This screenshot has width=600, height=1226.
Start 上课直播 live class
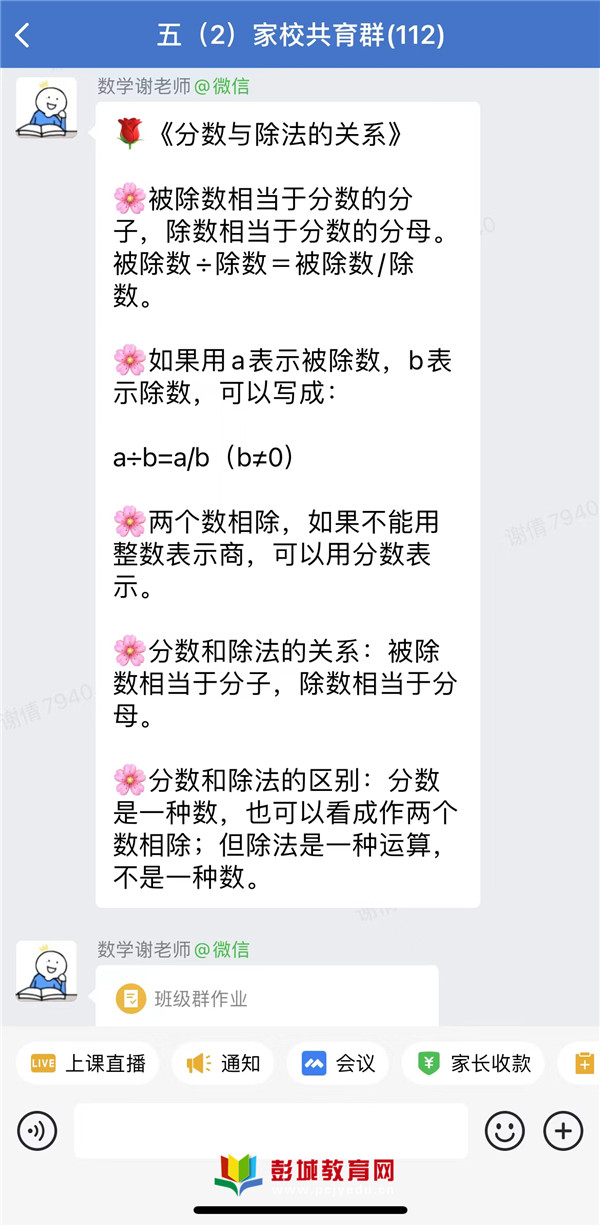(88, 1063)
